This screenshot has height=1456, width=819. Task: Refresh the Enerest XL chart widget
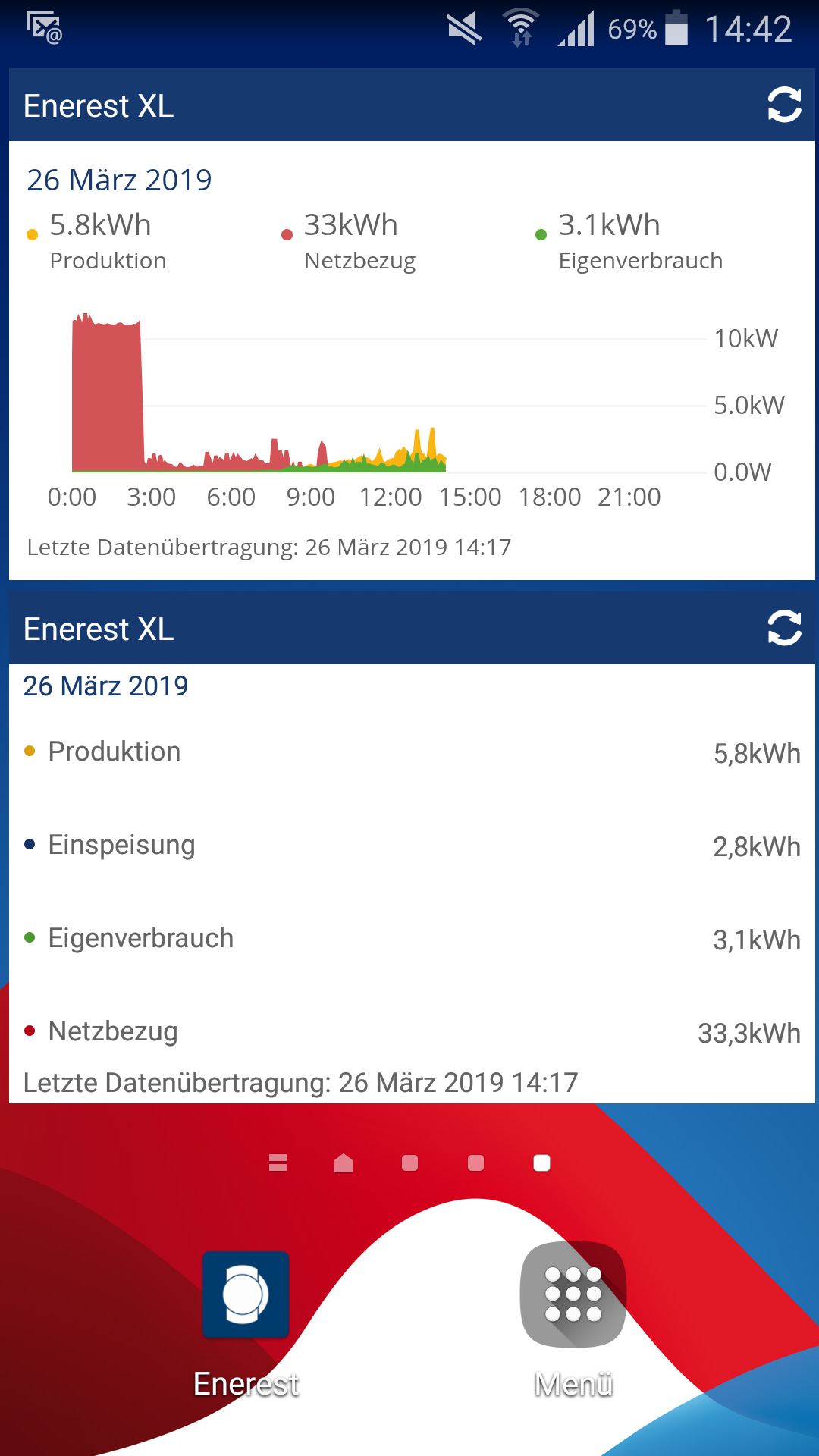click(784, 105)
